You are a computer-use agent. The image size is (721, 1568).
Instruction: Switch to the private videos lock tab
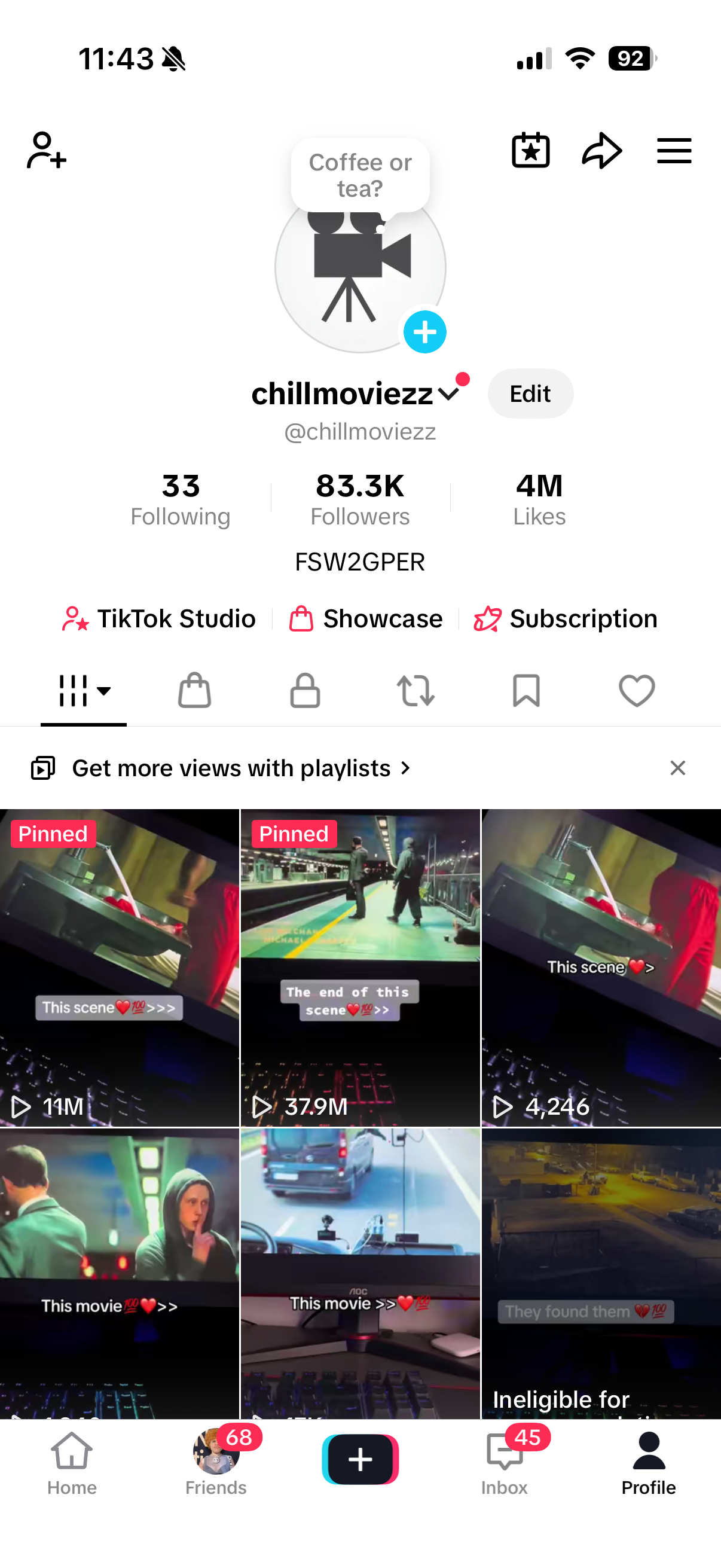[305, 690]
